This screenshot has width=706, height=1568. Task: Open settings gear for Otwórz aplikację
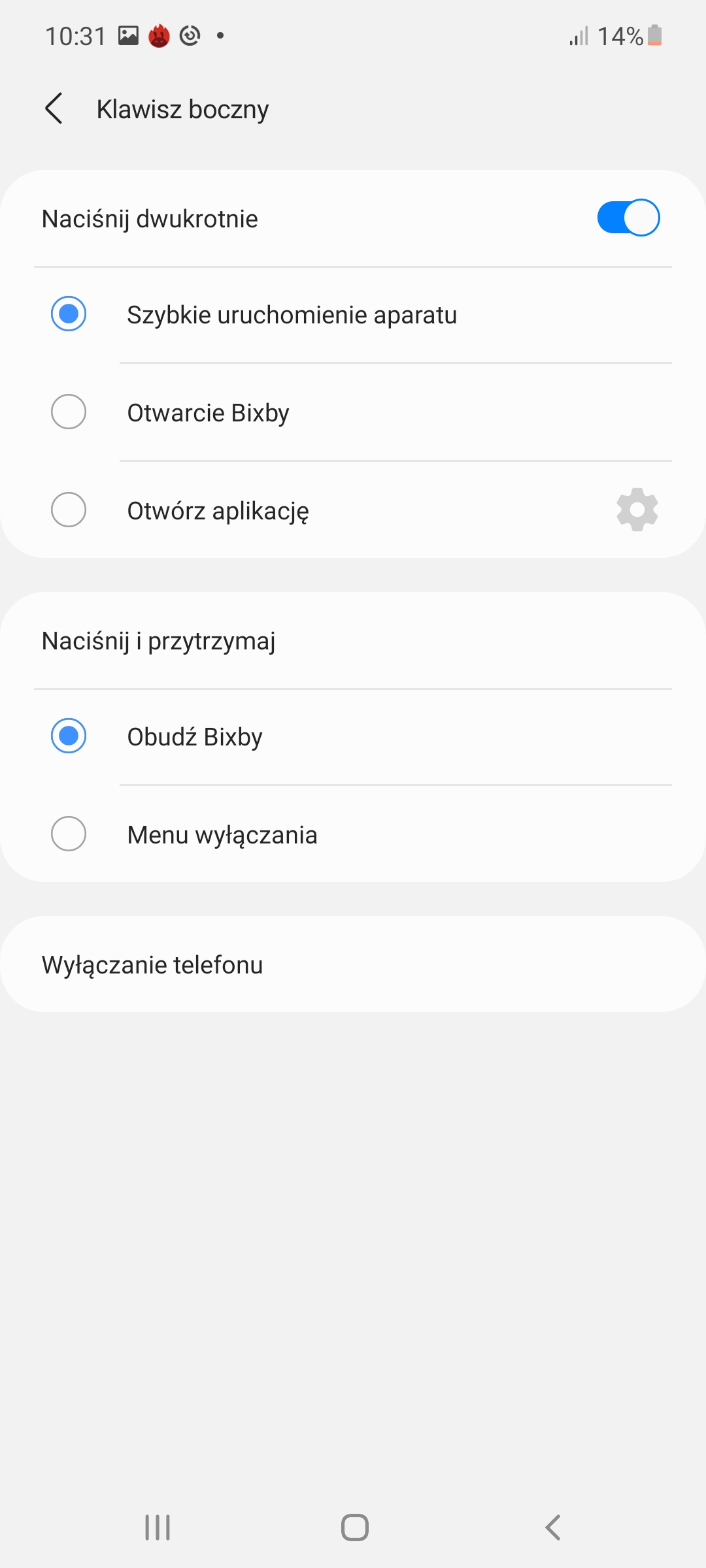(637, 510)
